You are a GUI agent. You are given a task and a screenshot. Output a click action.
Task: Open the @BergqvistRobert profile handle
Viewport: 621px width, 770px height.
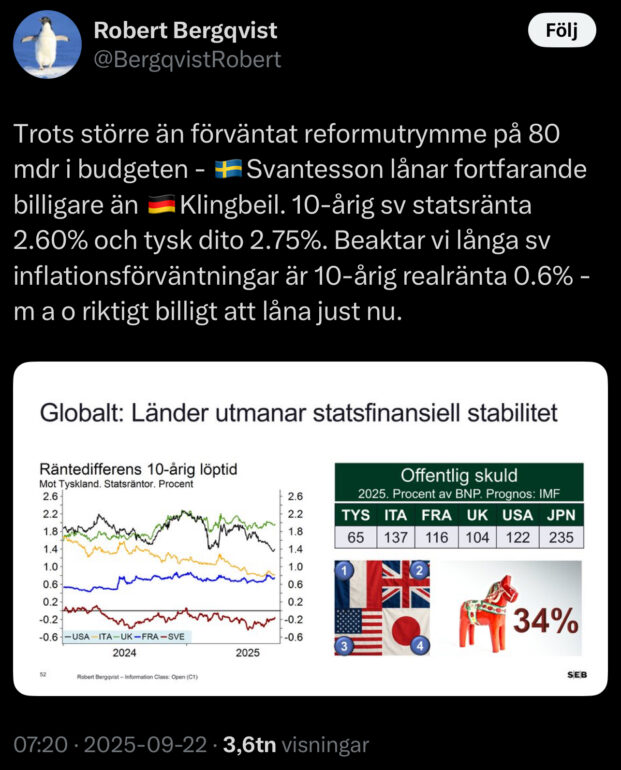tap(187, 60)
